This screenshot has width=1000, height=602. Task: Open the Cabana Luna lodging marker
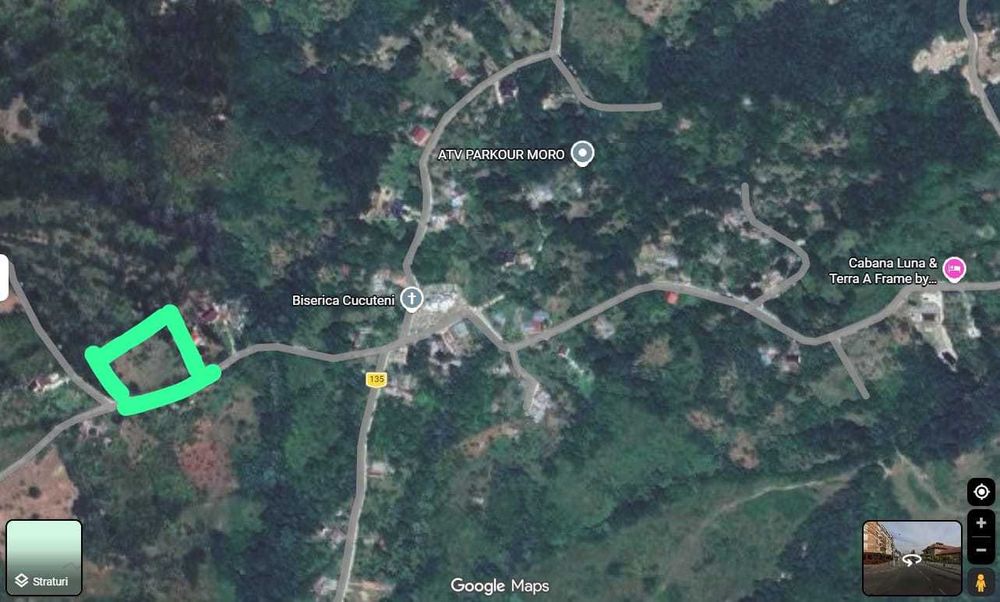pos(954,268)
